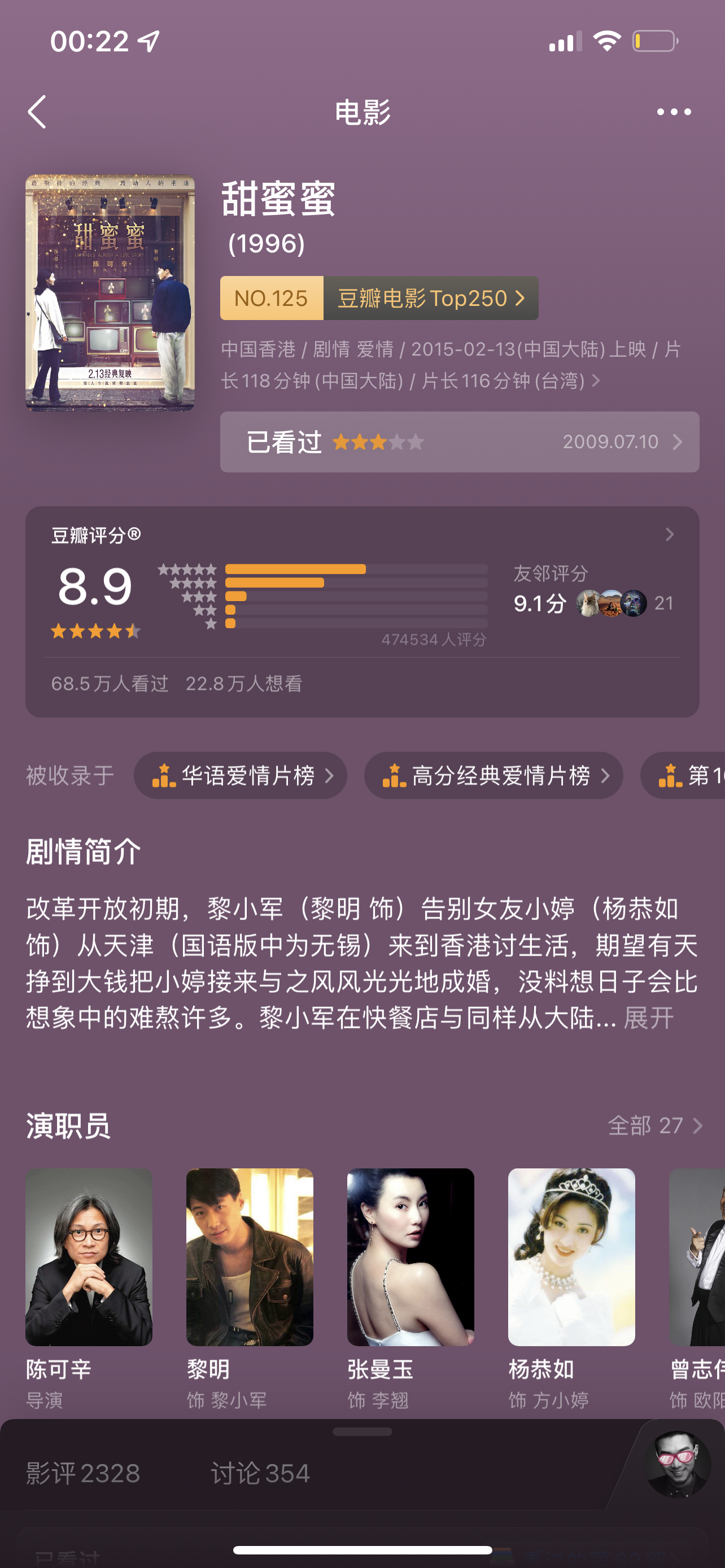Open actress 杨恭如's profile
The height and width of the screenshot is (1568, 725).
(x=571, y=1256)
